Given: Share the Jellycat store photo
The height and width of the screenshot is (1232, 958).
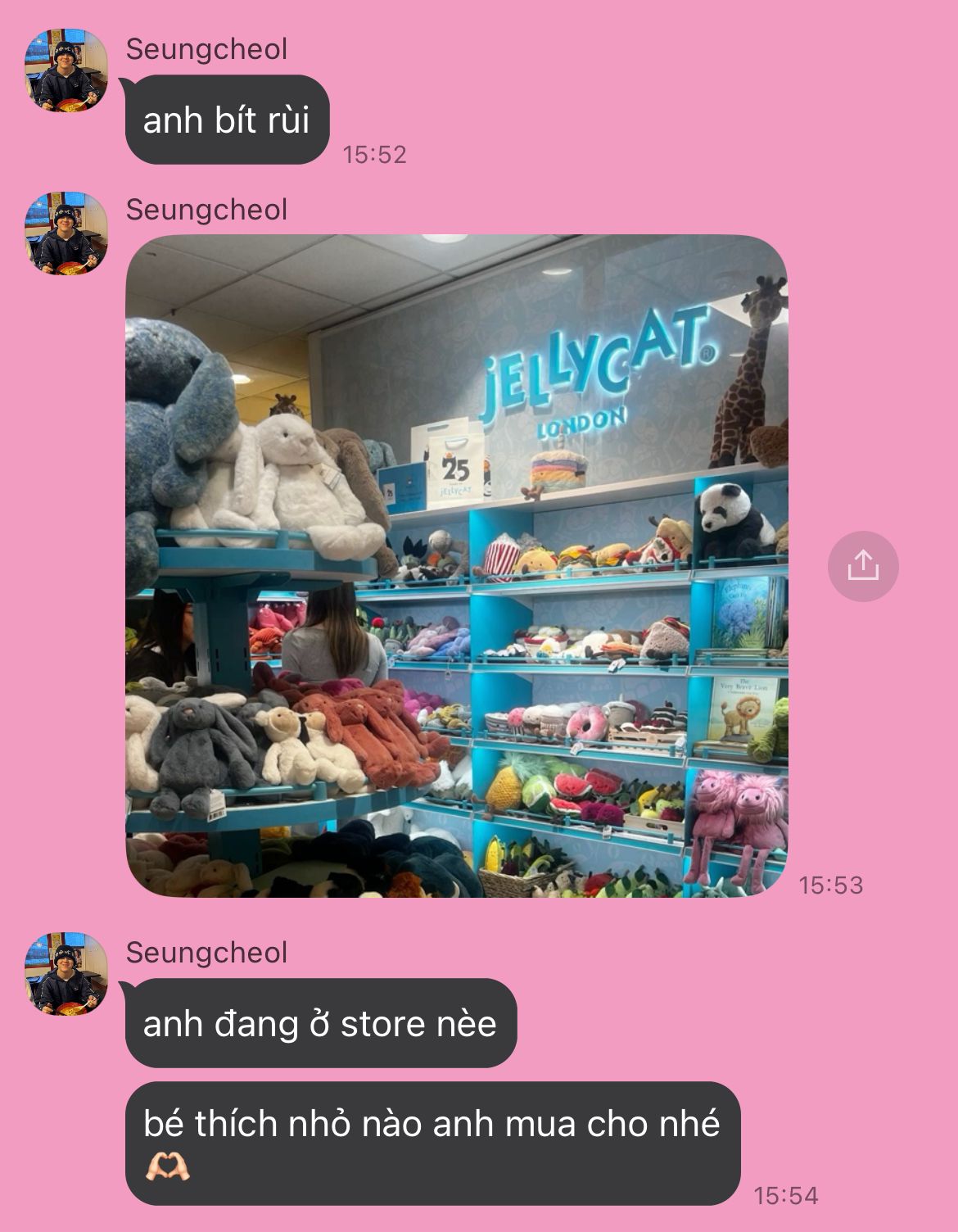Looking at the screenshot, I should click(x=862, y=566).
